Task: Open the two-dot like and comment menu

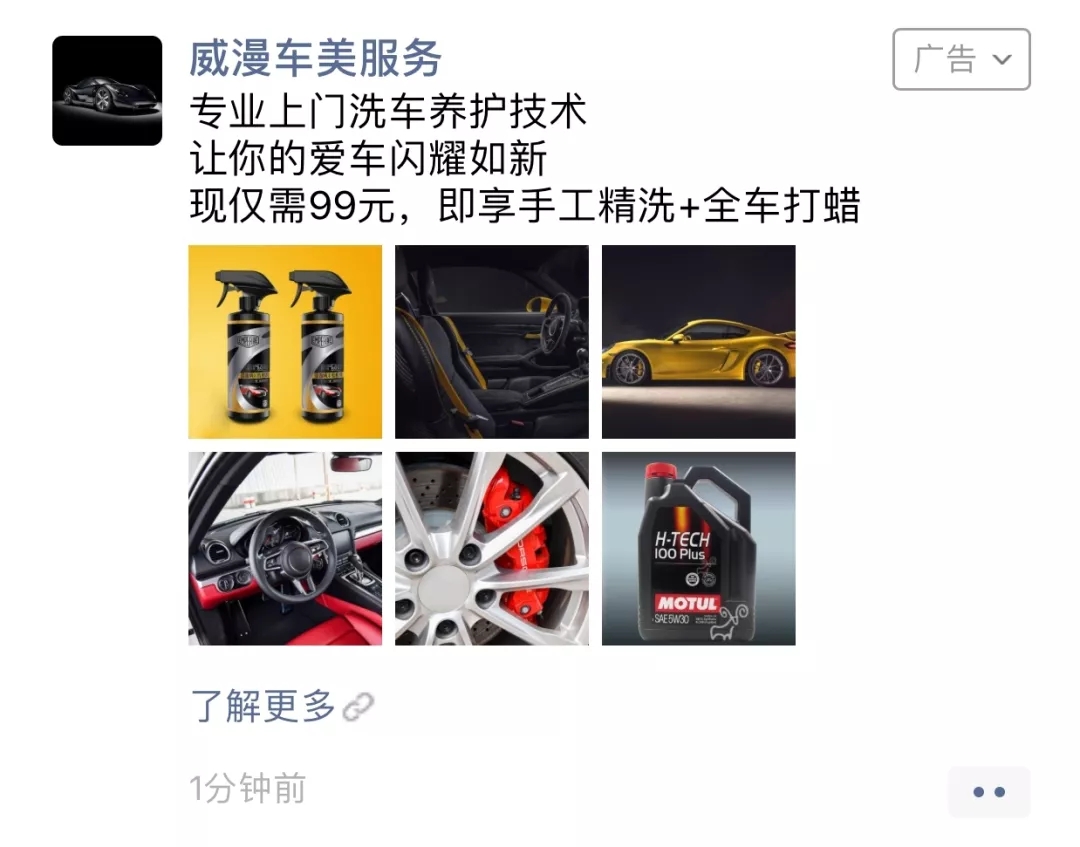Action: (988, 792)
